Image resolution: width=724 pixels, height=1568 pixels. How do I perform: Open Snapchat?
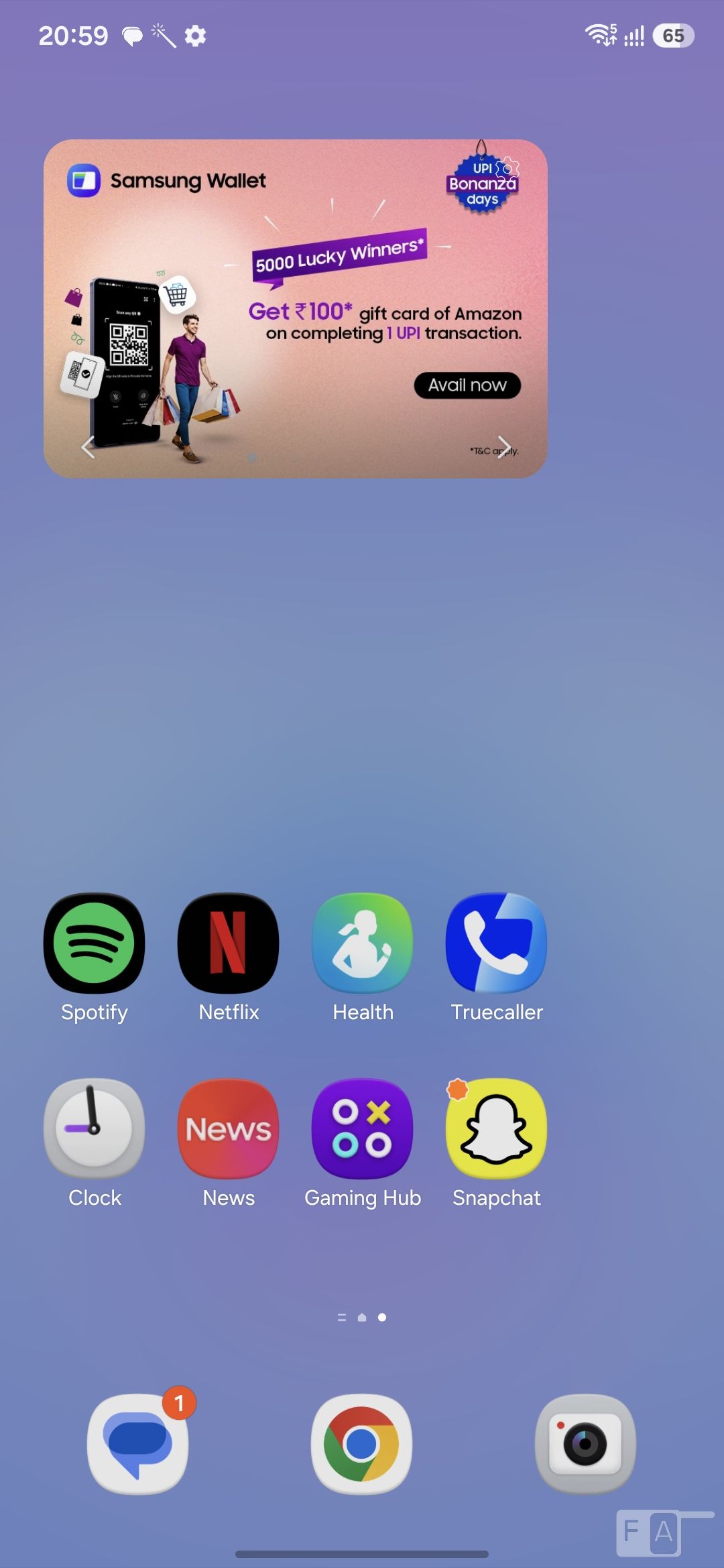pyautogui.click(x=497, y=1129)
